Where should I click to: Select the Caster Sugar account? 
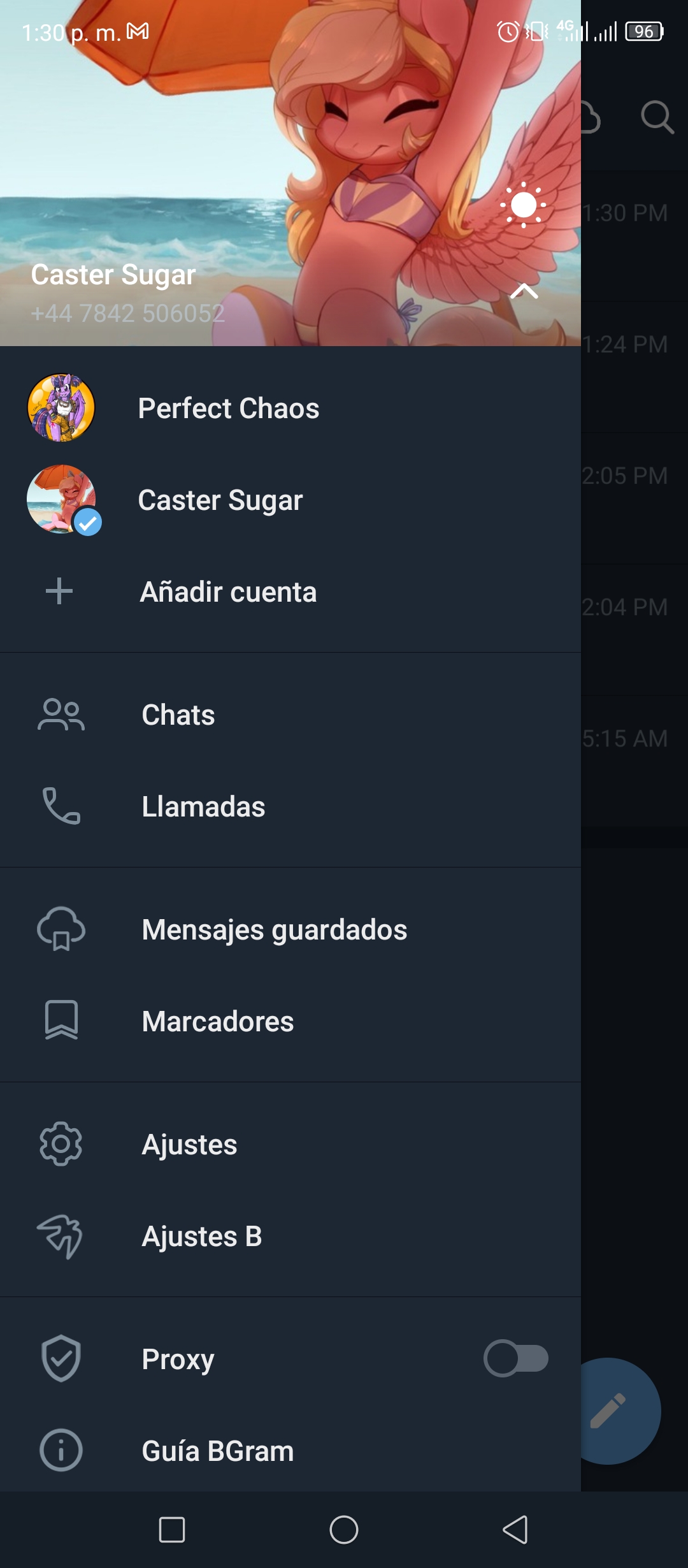click(290, 500)
